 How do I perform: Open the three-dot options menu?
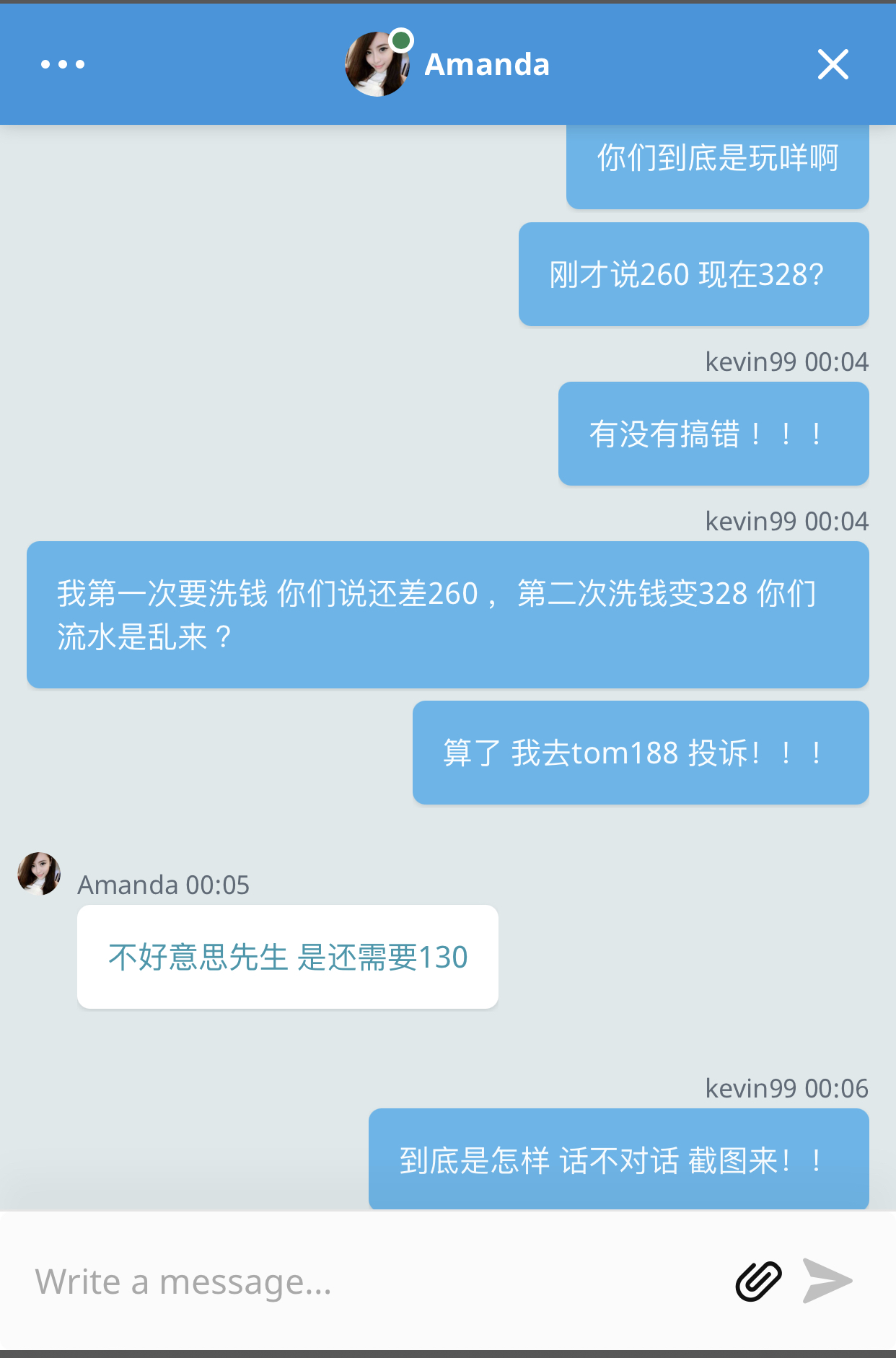[x=63, y=64]
